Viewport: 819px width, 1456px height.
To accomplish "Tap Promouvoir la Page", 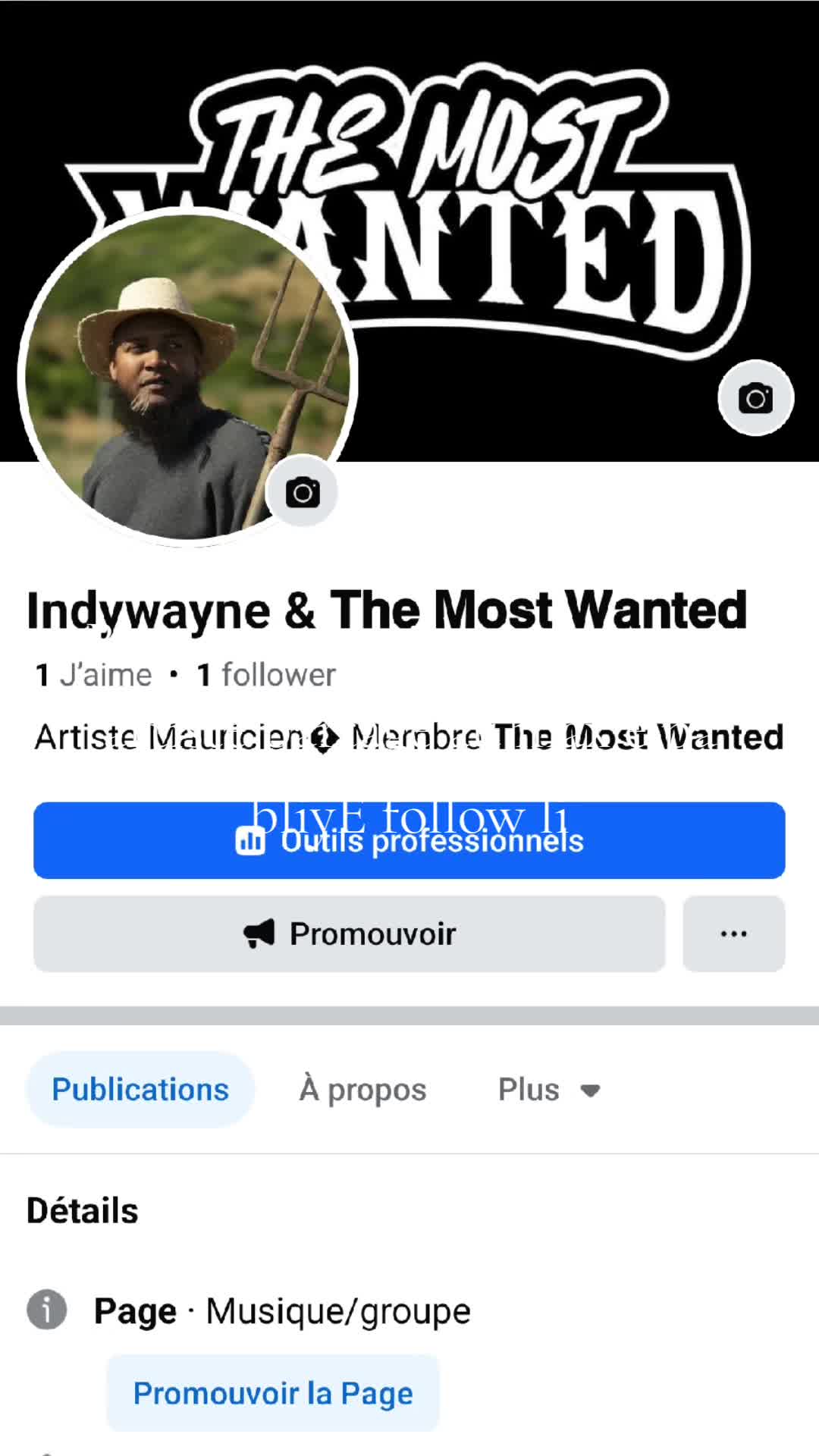I will click(273, 1393).
